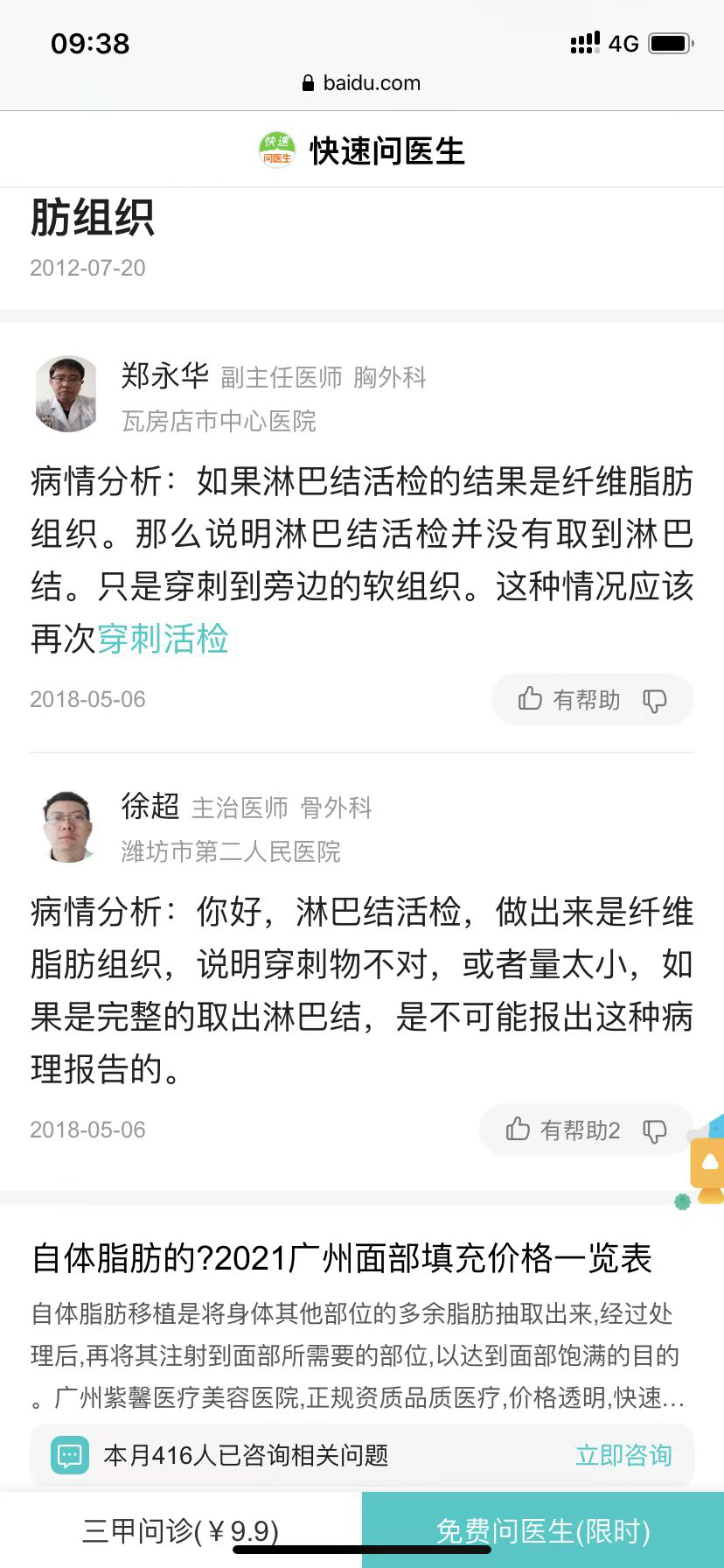The width and height of the screenshot is (724, 1568).
Task: Open doctor 郑永华's profile avatar
Action: (x=66, y=394)
